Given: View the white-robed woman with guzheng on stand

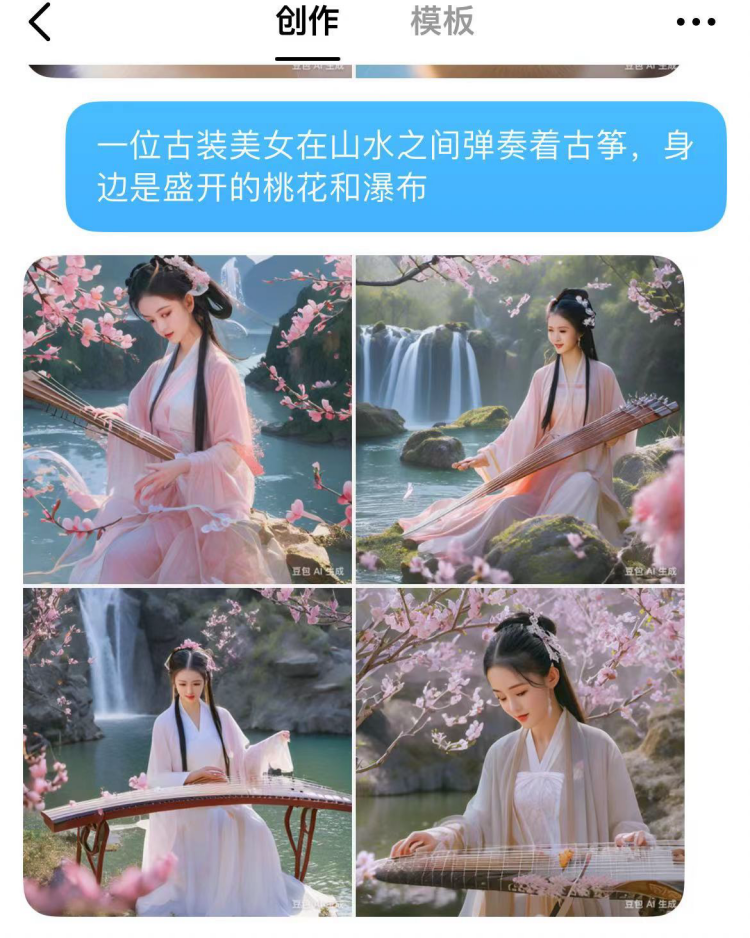Looking at the screenshot, I should click(187, 751).
